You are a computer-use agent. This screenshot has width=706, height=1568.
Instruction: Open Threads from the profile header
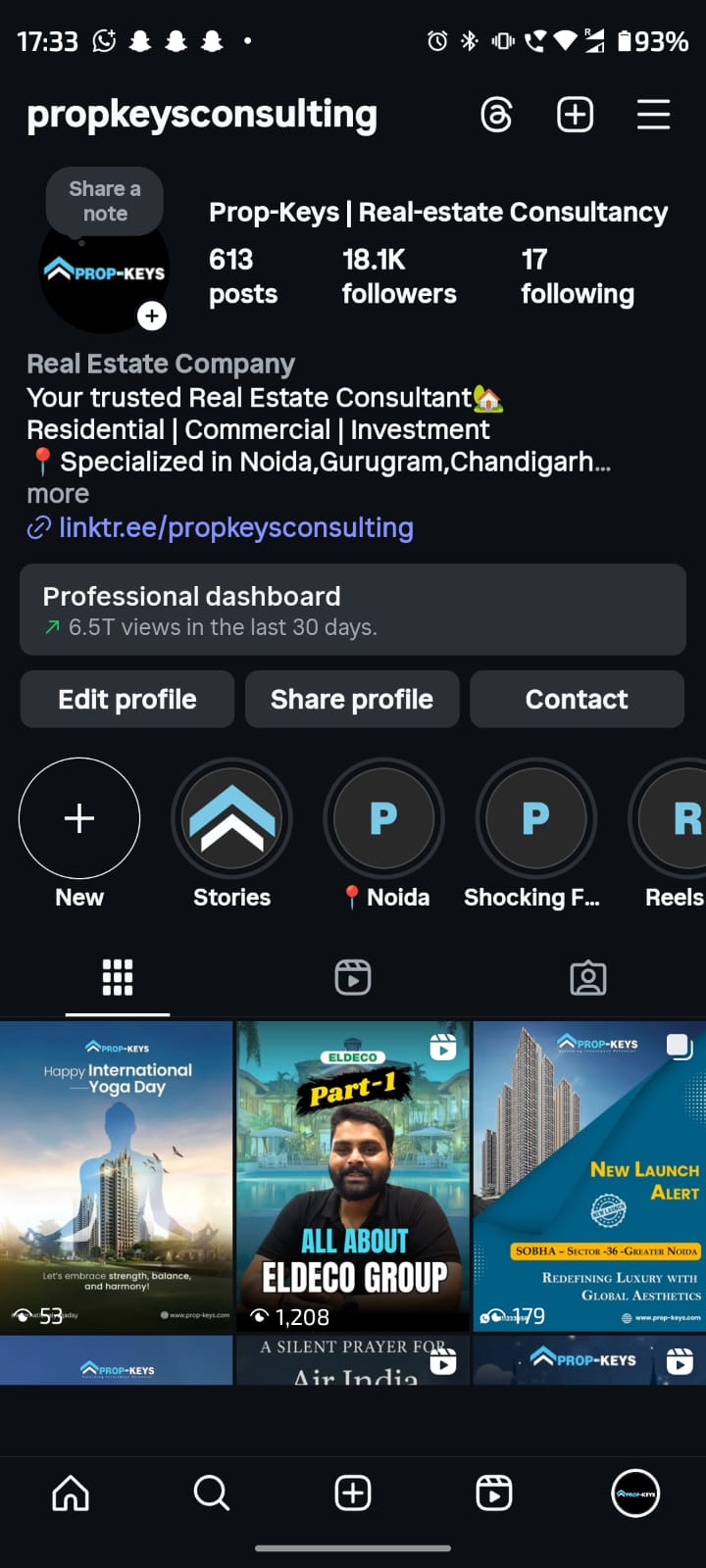[x=496, y=116]
